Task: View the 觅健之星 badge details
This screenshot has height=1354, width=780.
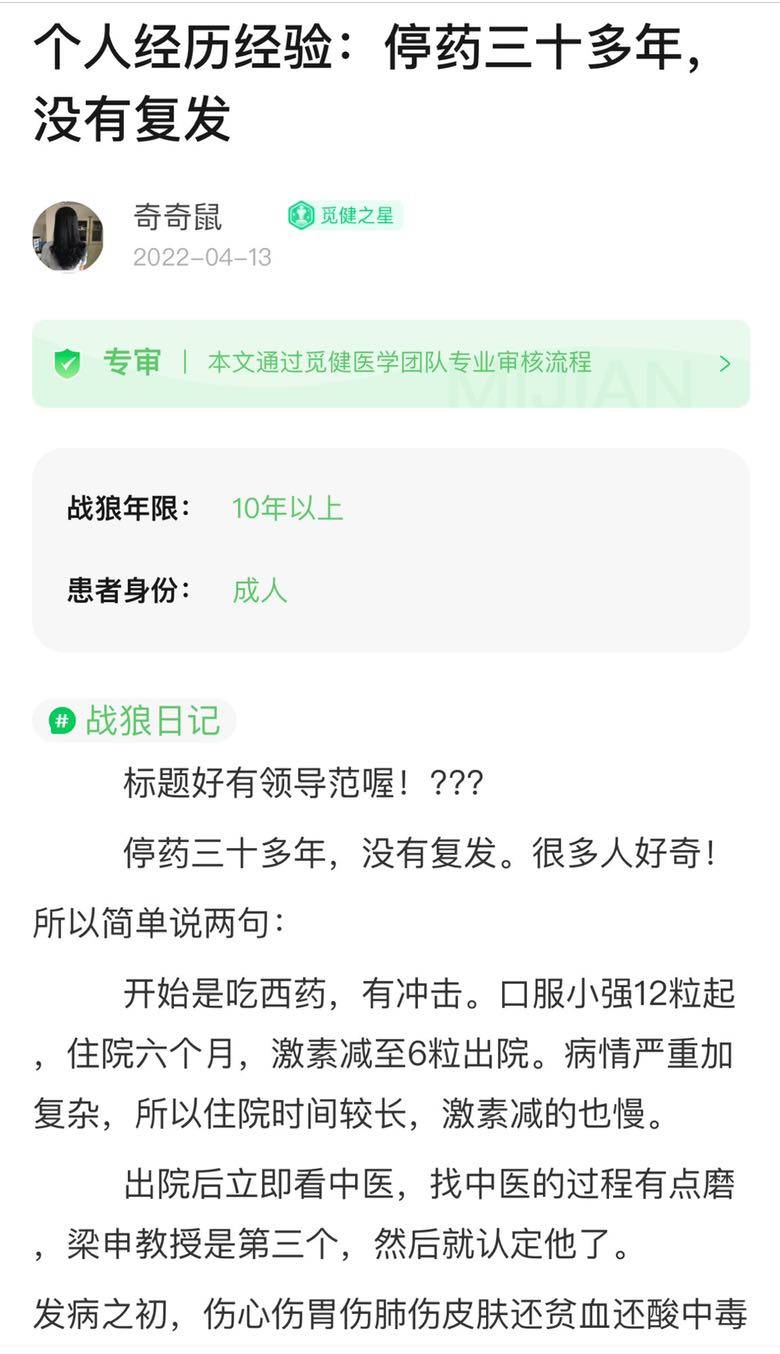Action: coord(343,215)
